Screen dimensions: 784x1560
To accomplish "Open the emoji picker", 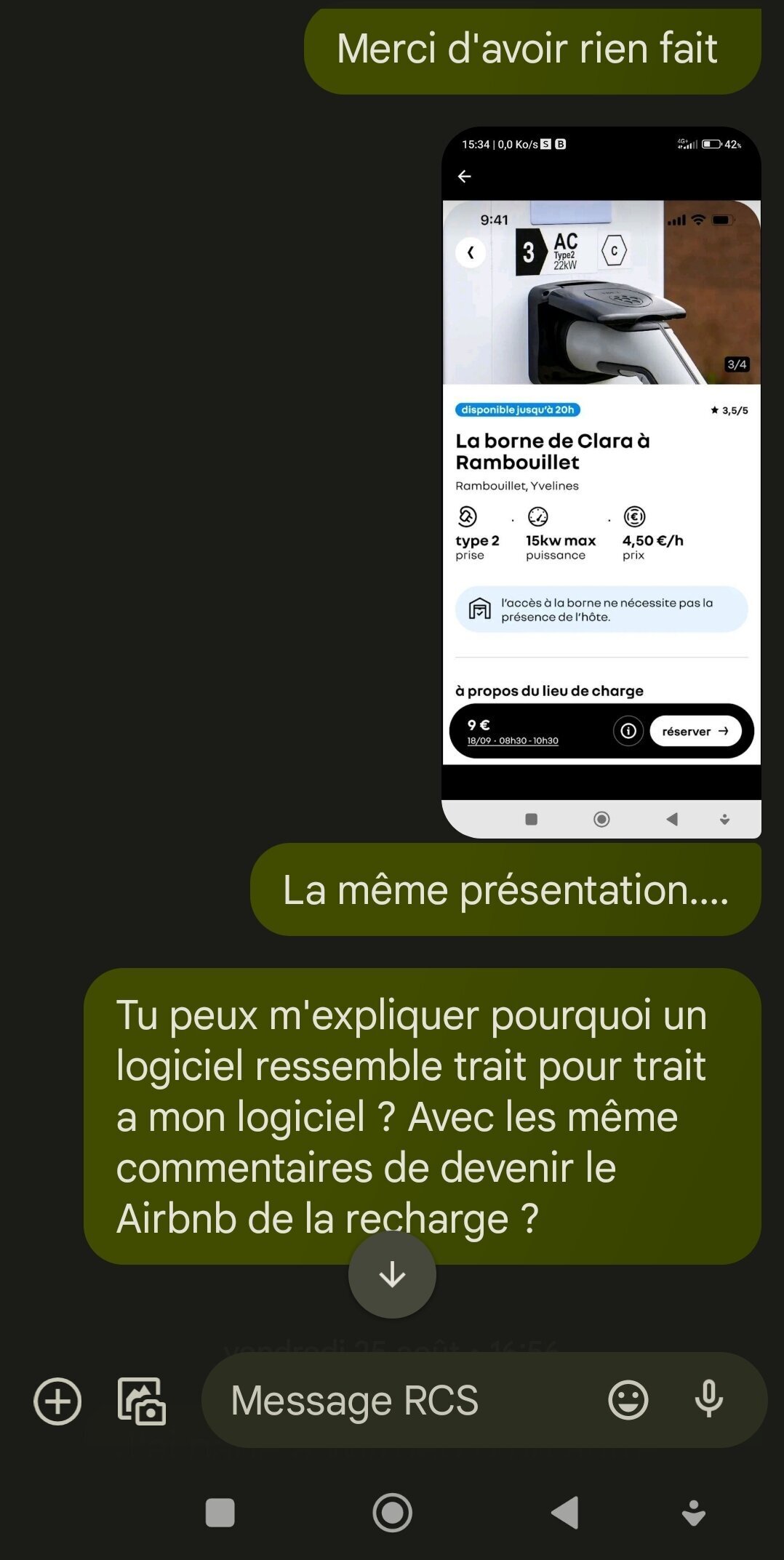I will (628, 1401).
